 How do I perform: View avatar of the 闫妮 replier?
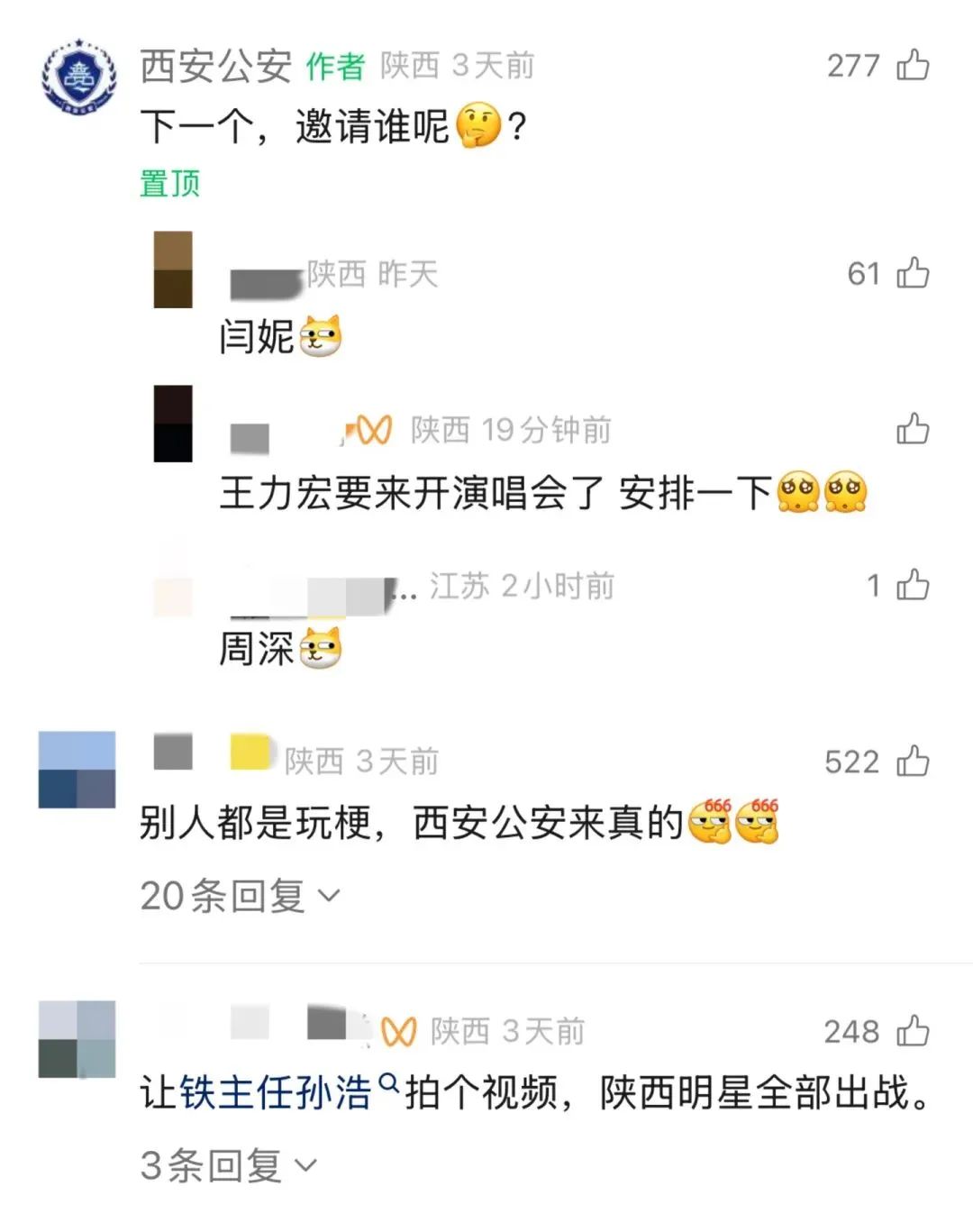173,269
